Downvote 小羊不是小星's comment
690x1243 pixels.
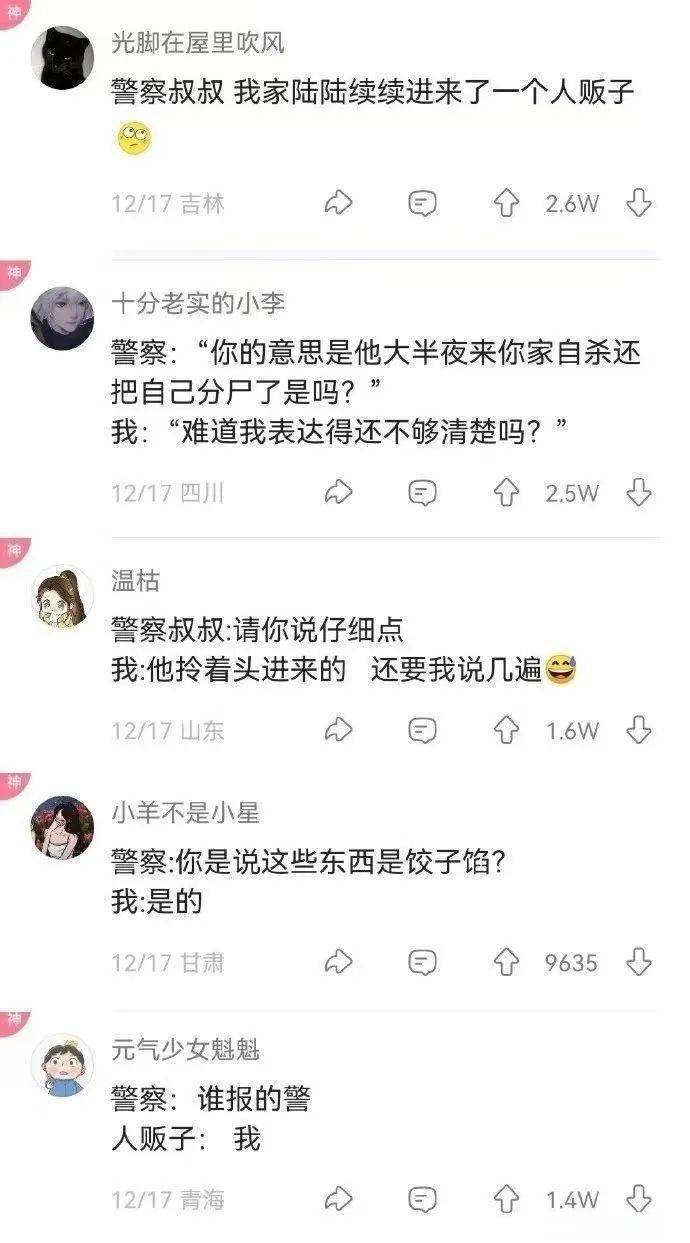pos(638,963)
